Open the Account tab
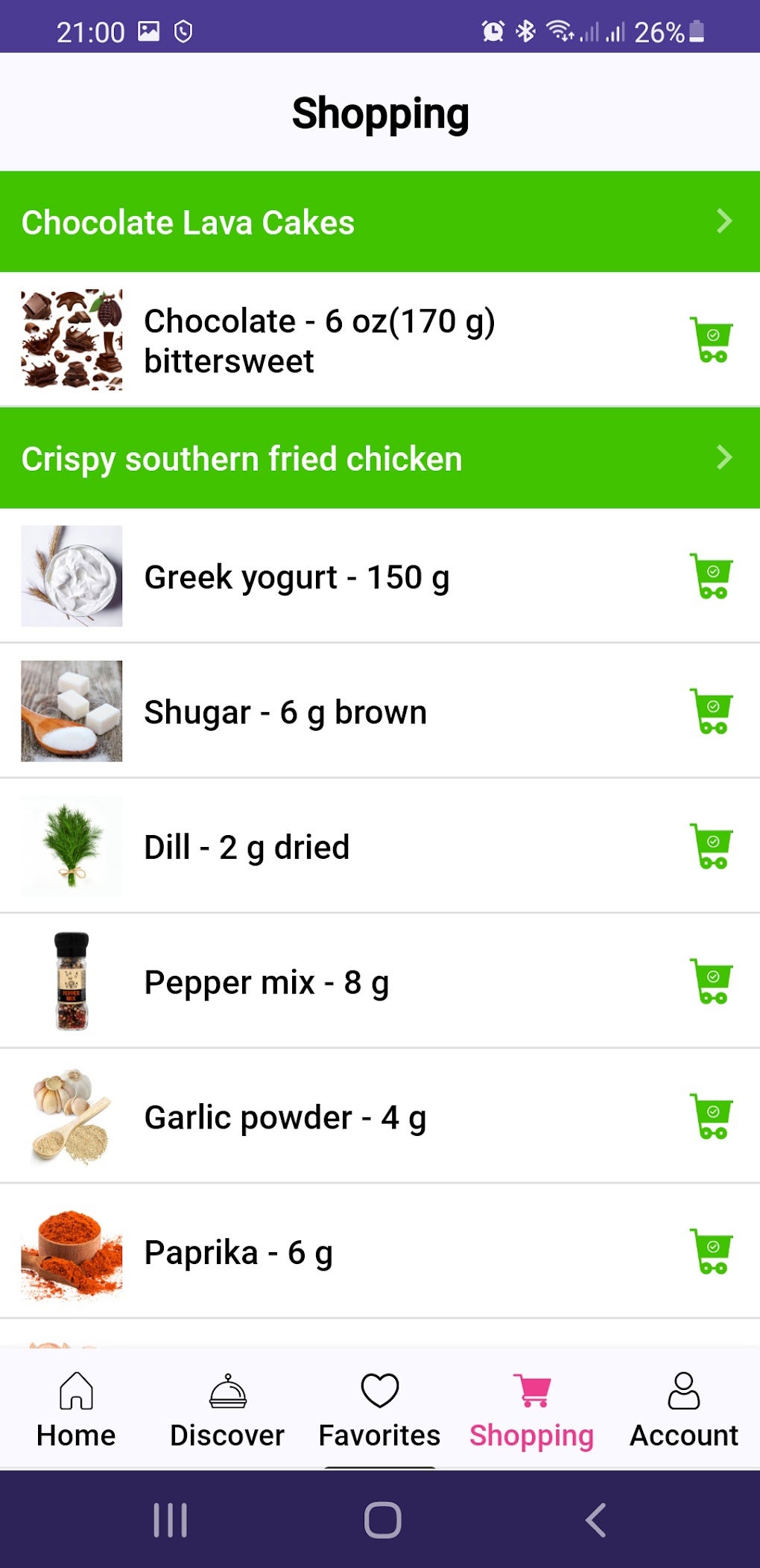The height and width of the screenshot is (1568, 760). [683, 1409]
